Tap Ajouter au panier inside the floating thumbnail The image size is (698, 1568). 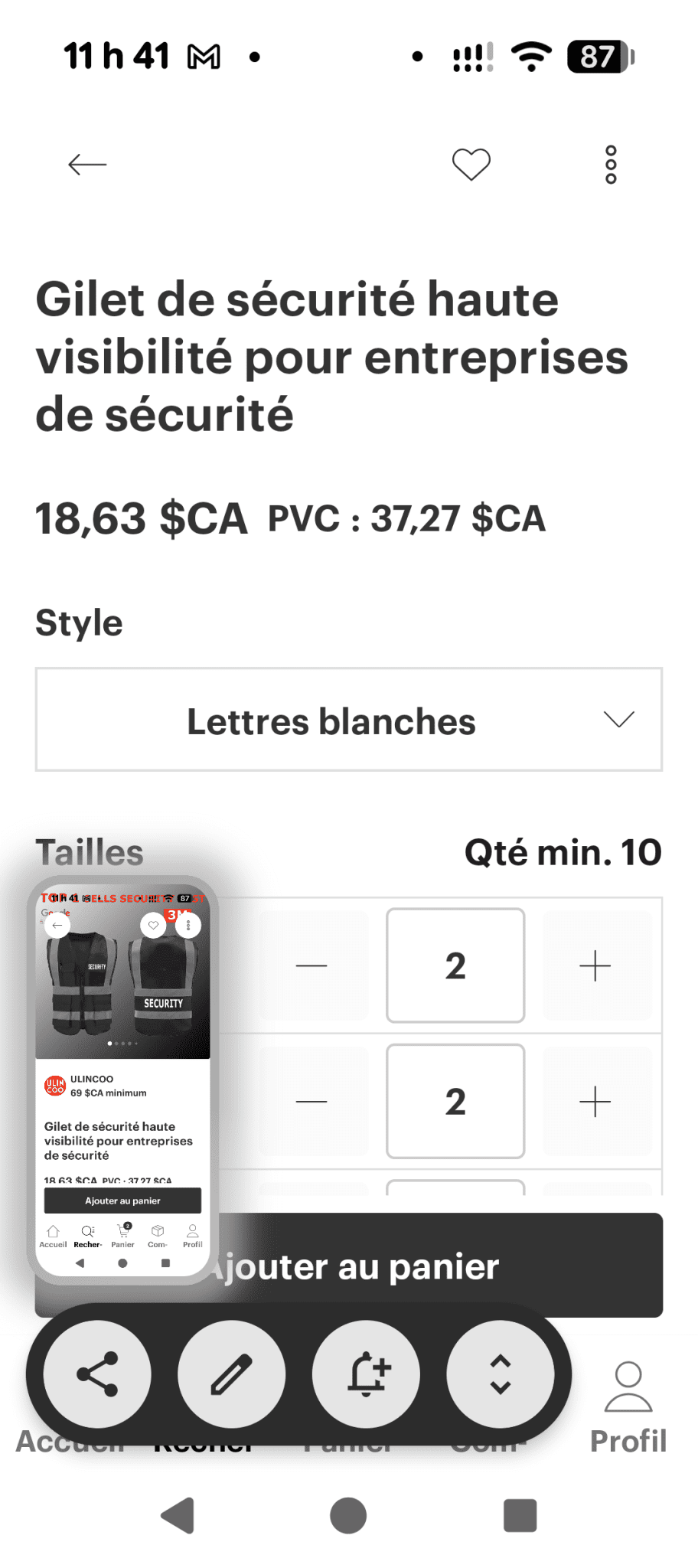(x=122, y=1200)
